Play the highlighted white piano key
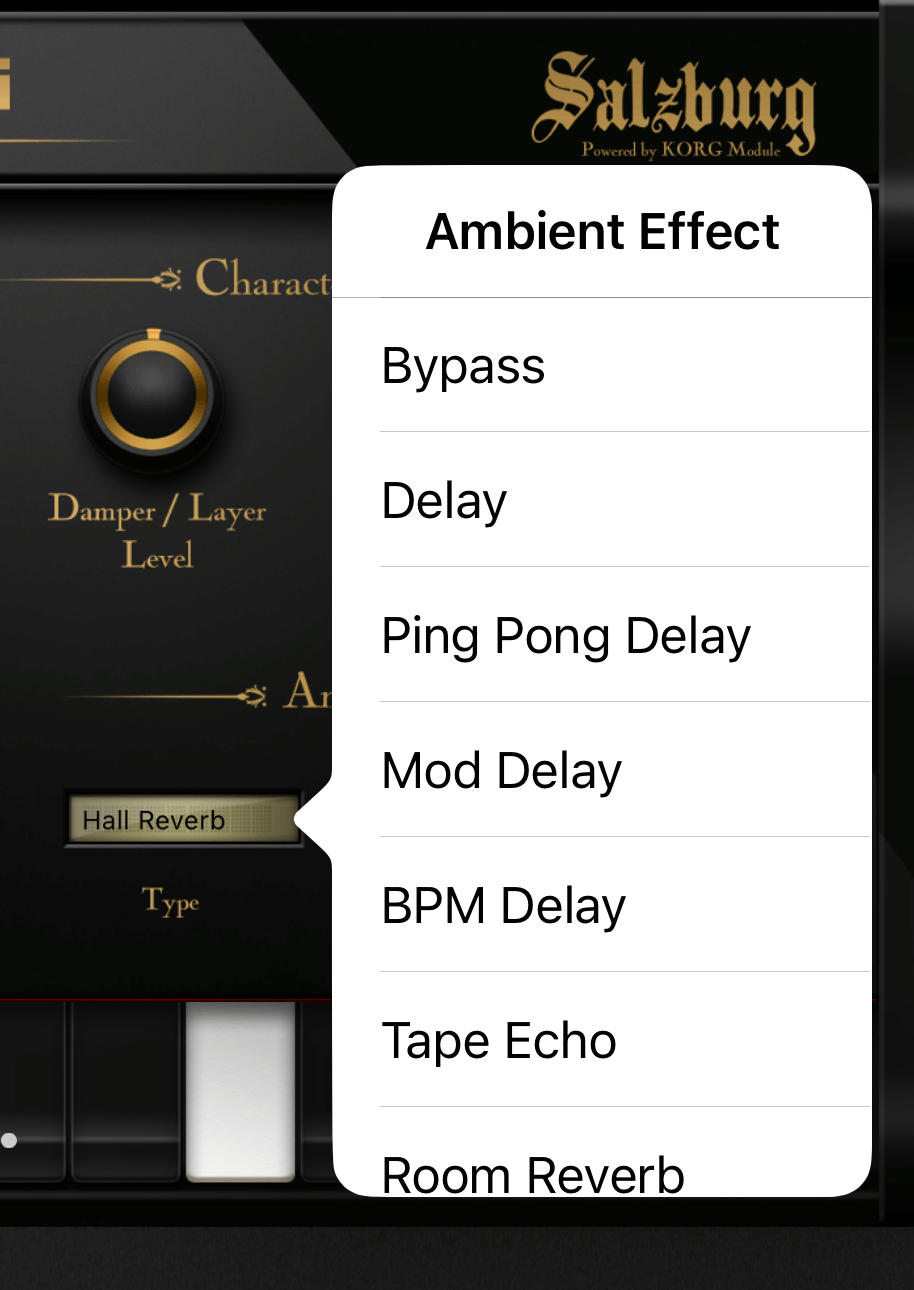The image size is (914, 1290). (x=240, y=1090)
